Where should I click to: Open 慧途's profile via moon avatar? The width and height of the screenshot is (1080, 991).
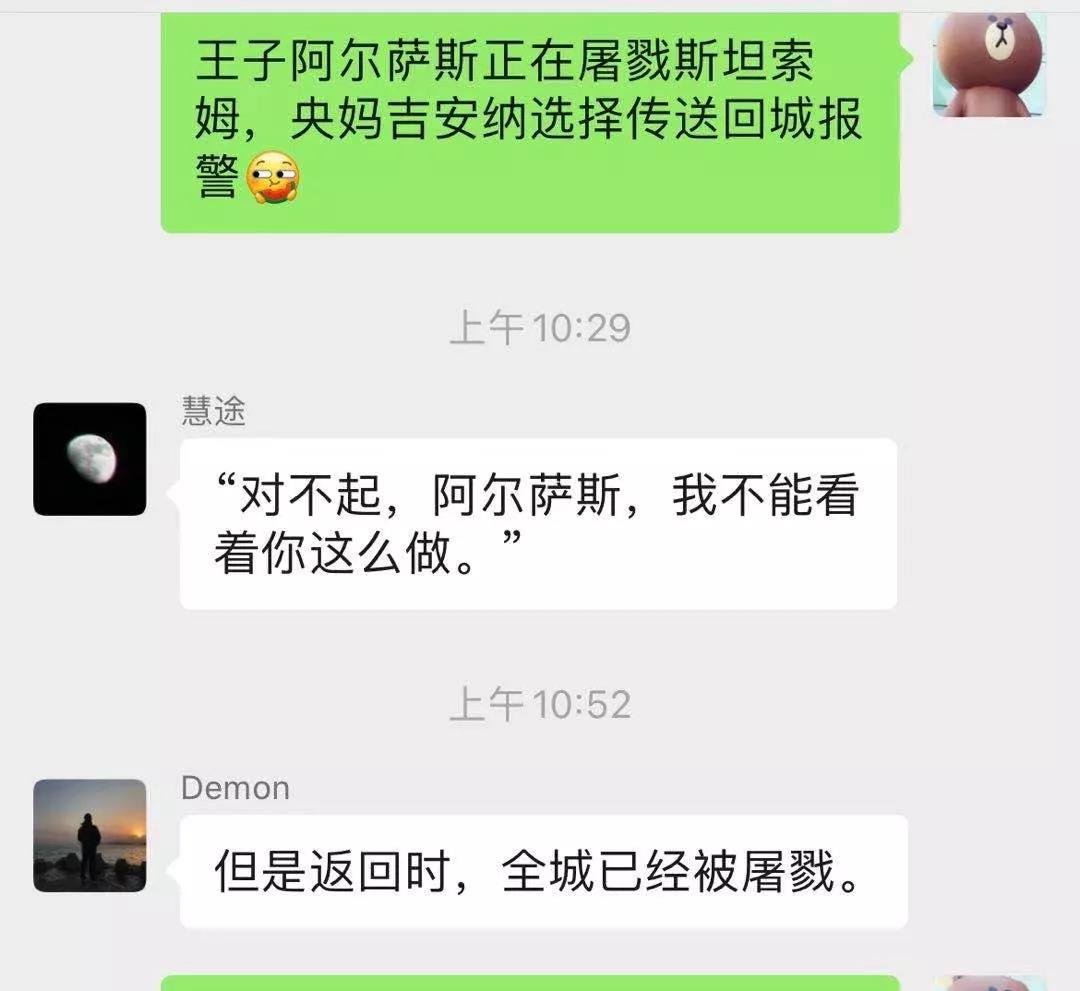90,459
